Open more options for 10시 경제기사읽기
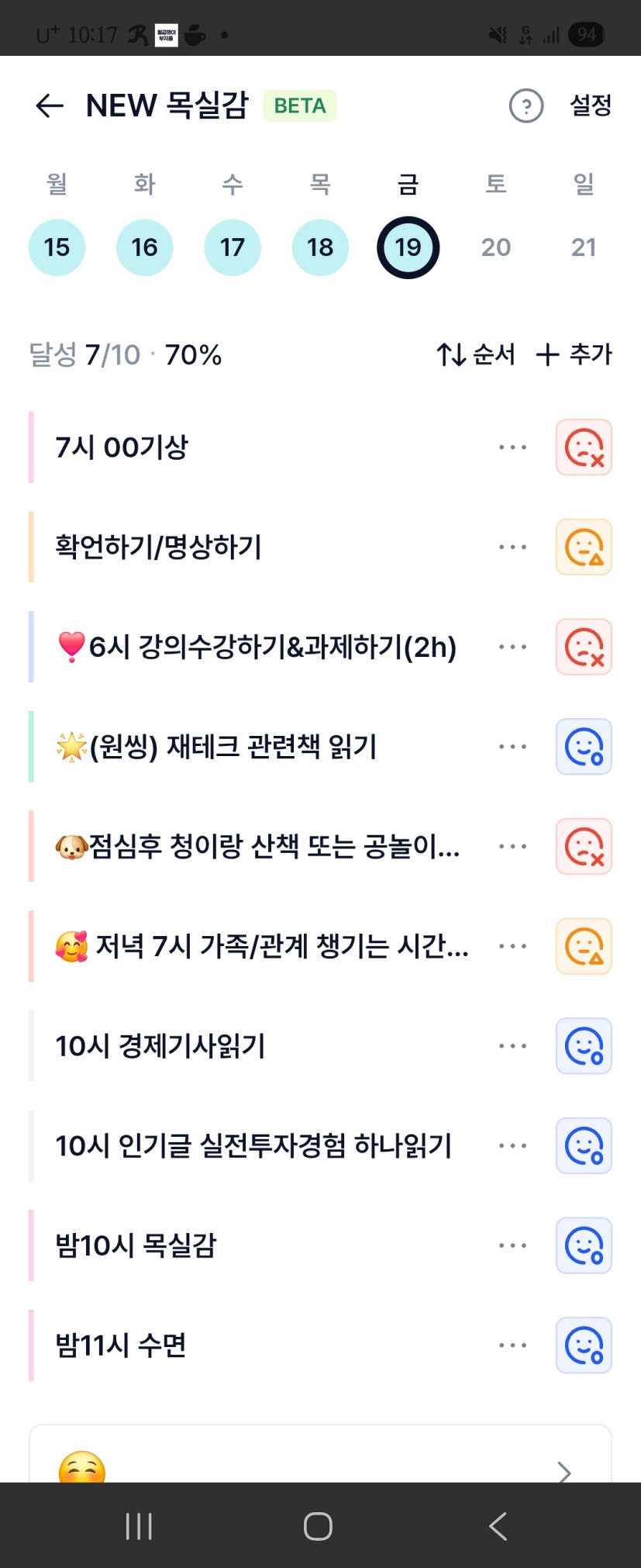Image resolution: width=641 pixels, height=1568 pixels. click(x=512, y=1046)
